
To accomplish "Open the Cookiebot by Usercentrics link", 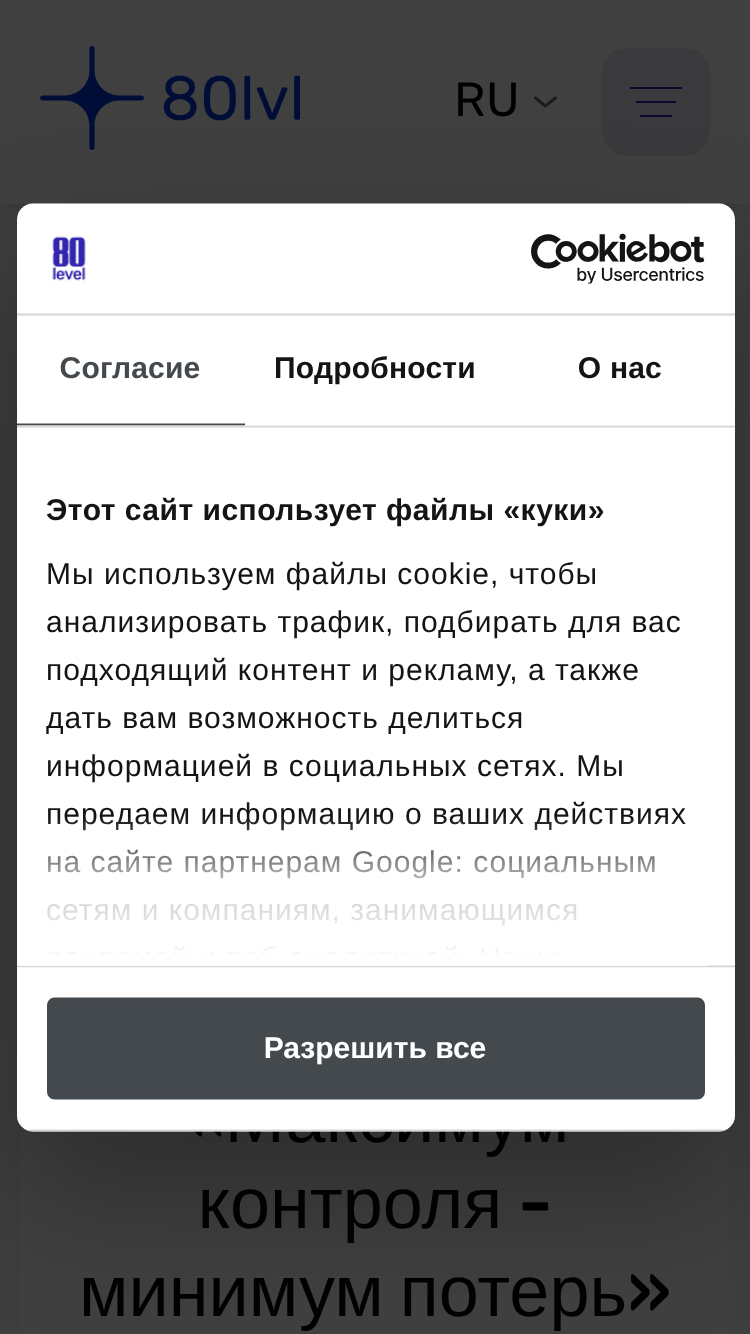I will [617, 259].
